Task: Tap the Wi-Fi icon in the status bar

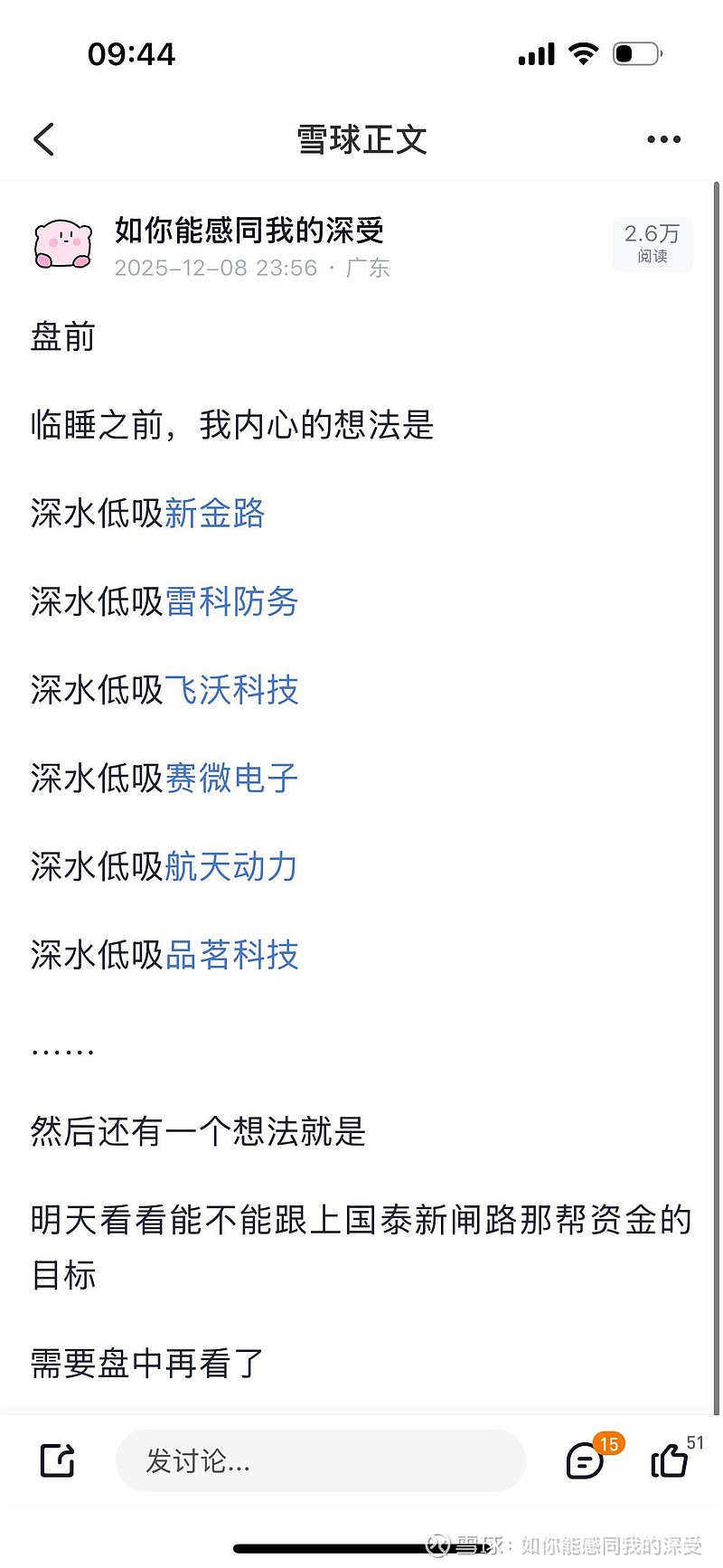Action: click(x=583, y=54)
